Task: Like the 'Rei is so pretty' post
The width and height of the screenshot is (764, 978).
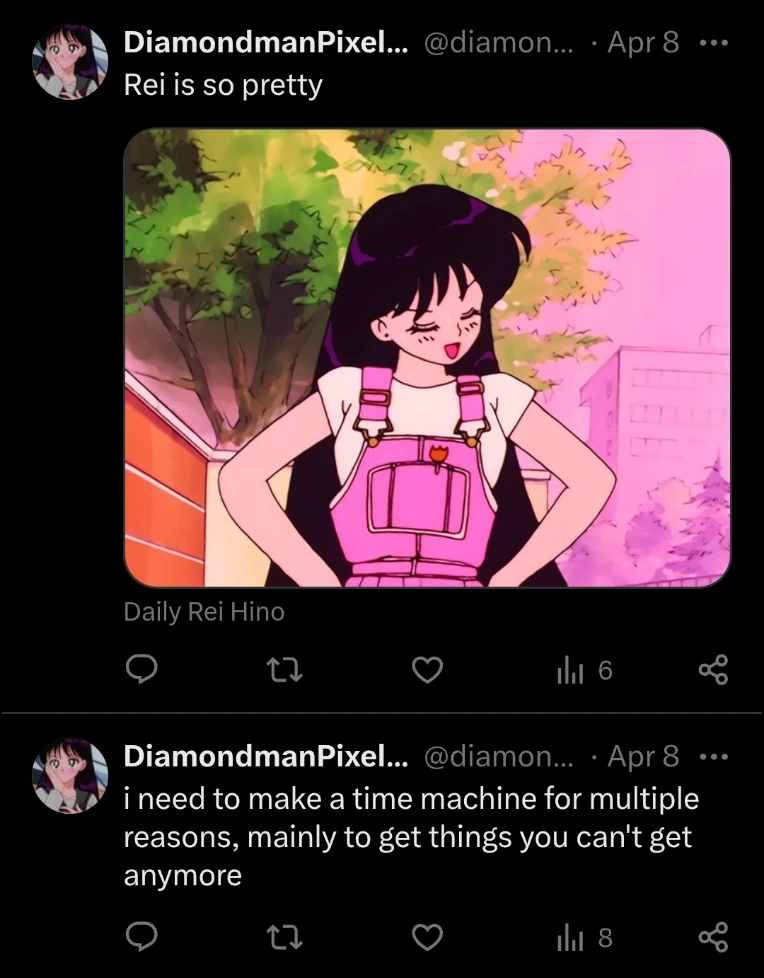Action: (427, 671)
